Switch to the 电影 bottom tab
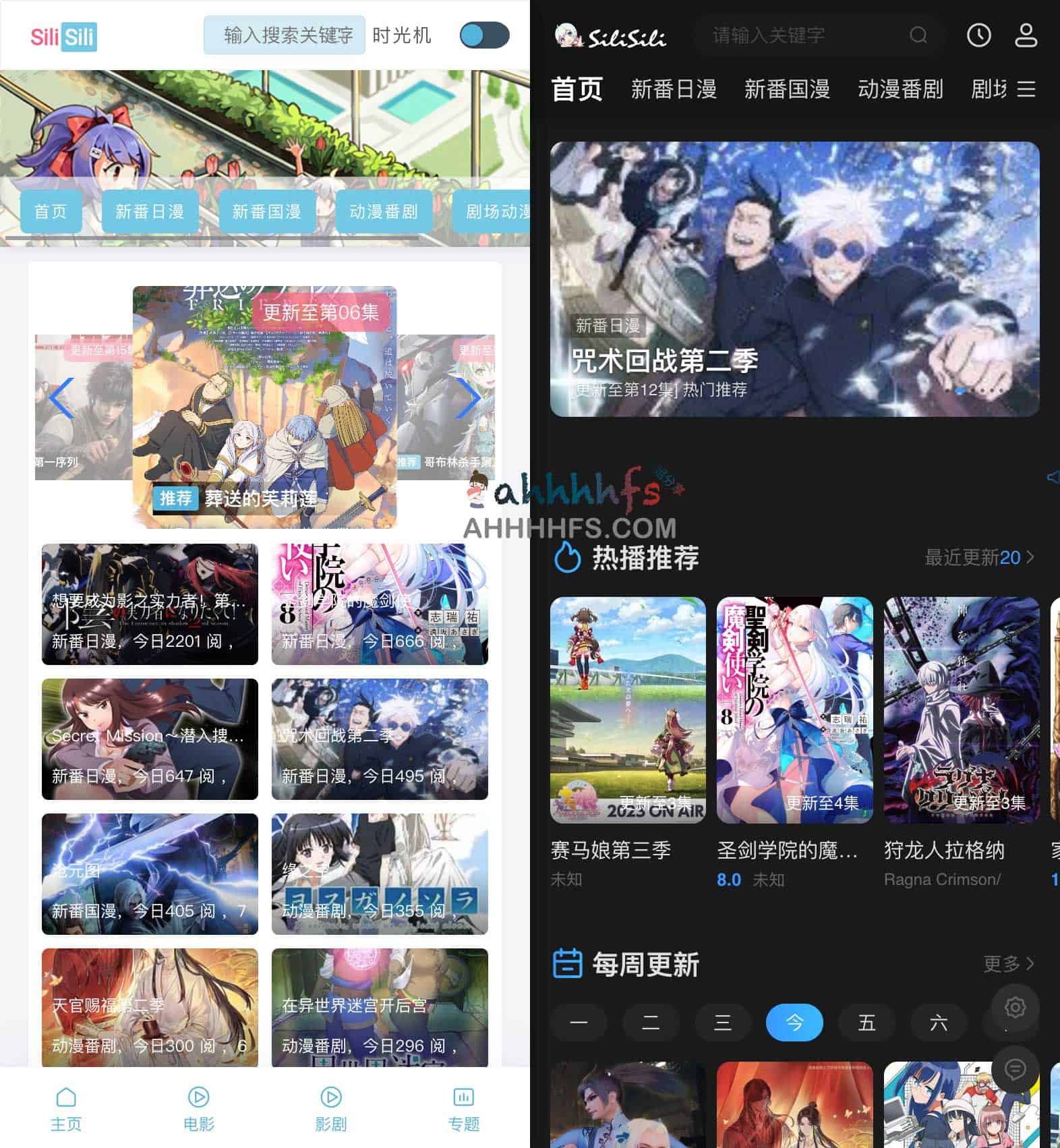Screen dimensions: 1060x1148 (x=198, y=1109)
